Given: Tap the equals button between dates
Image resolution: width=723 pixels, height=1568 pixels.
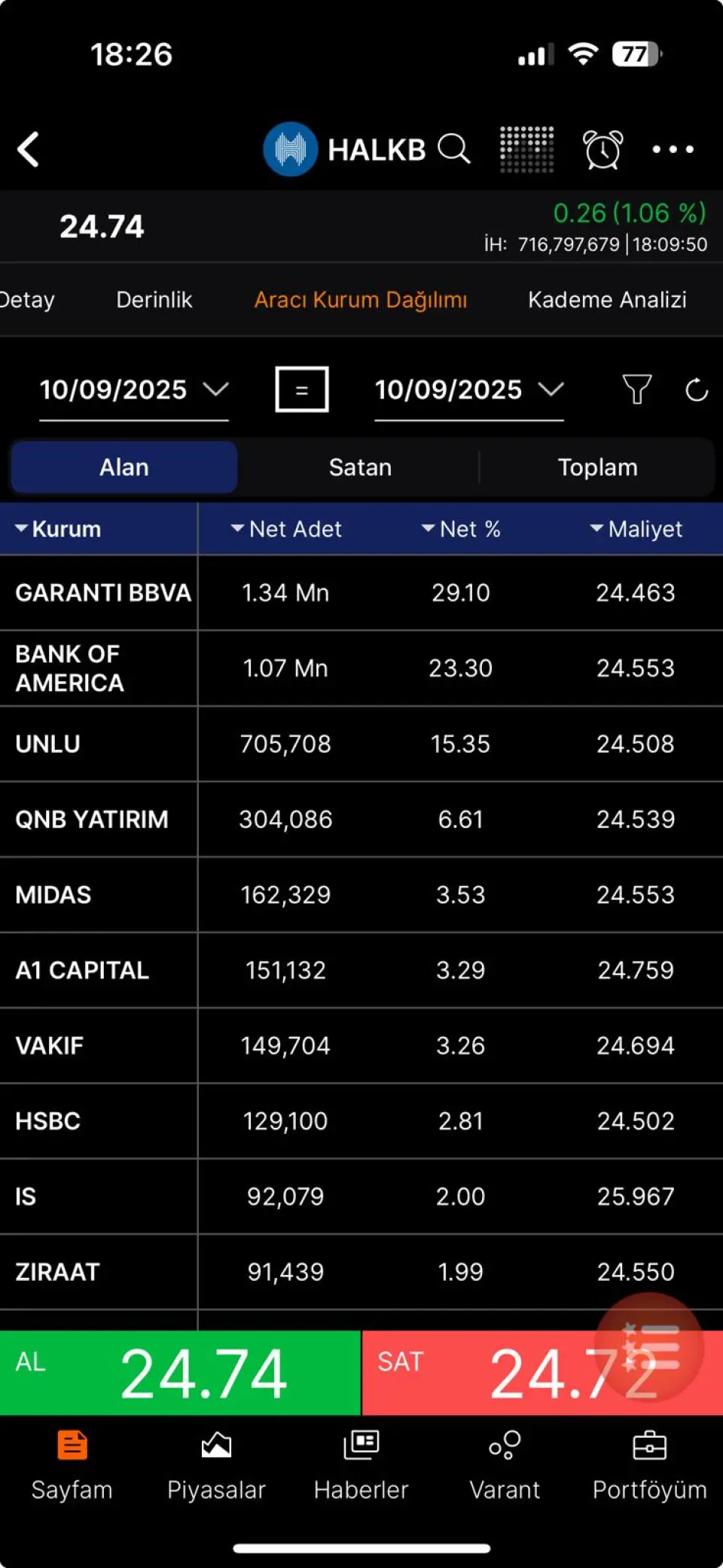Looking at the screenshot, I should (x=302, y=390).
